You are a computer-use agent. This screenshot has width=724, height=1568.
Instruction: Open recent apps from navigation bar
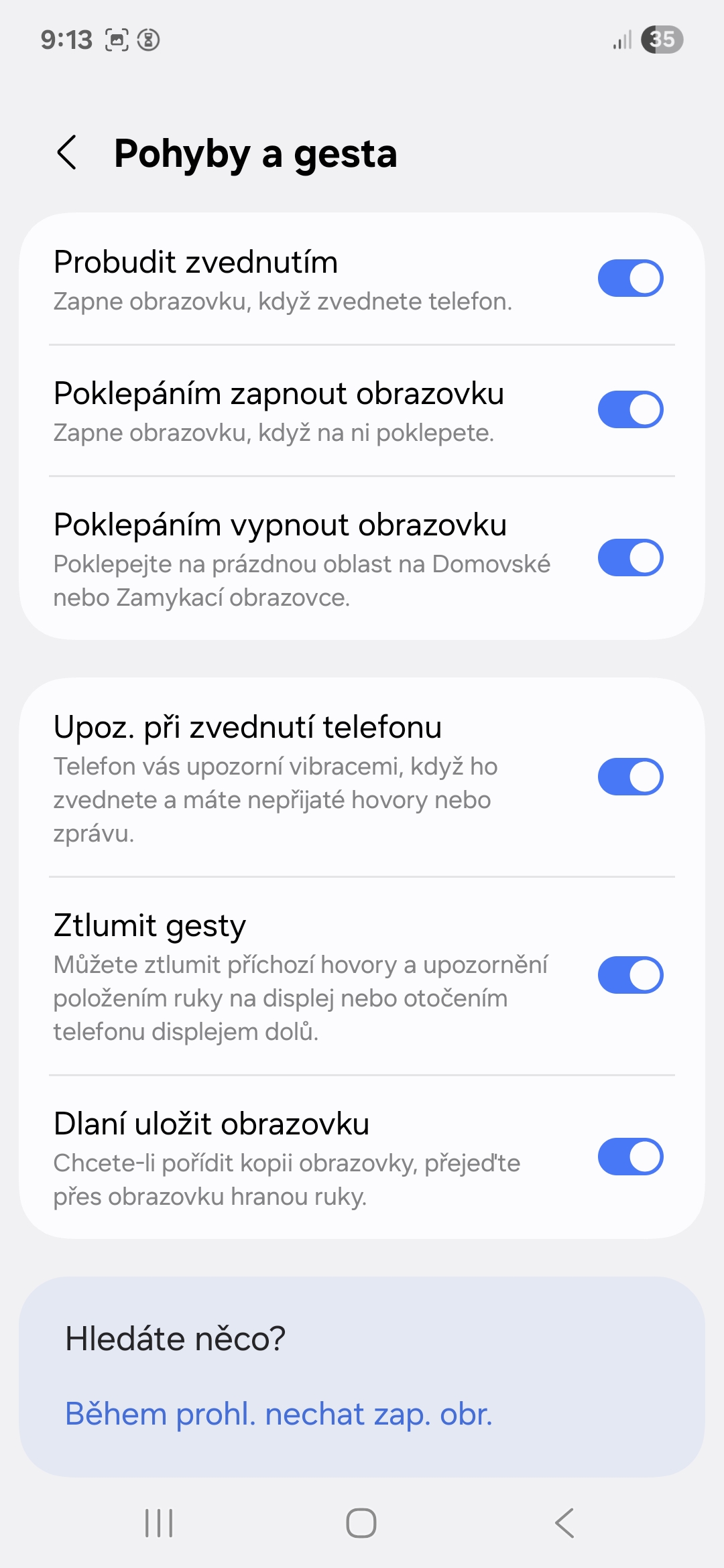coord(160,1522)
